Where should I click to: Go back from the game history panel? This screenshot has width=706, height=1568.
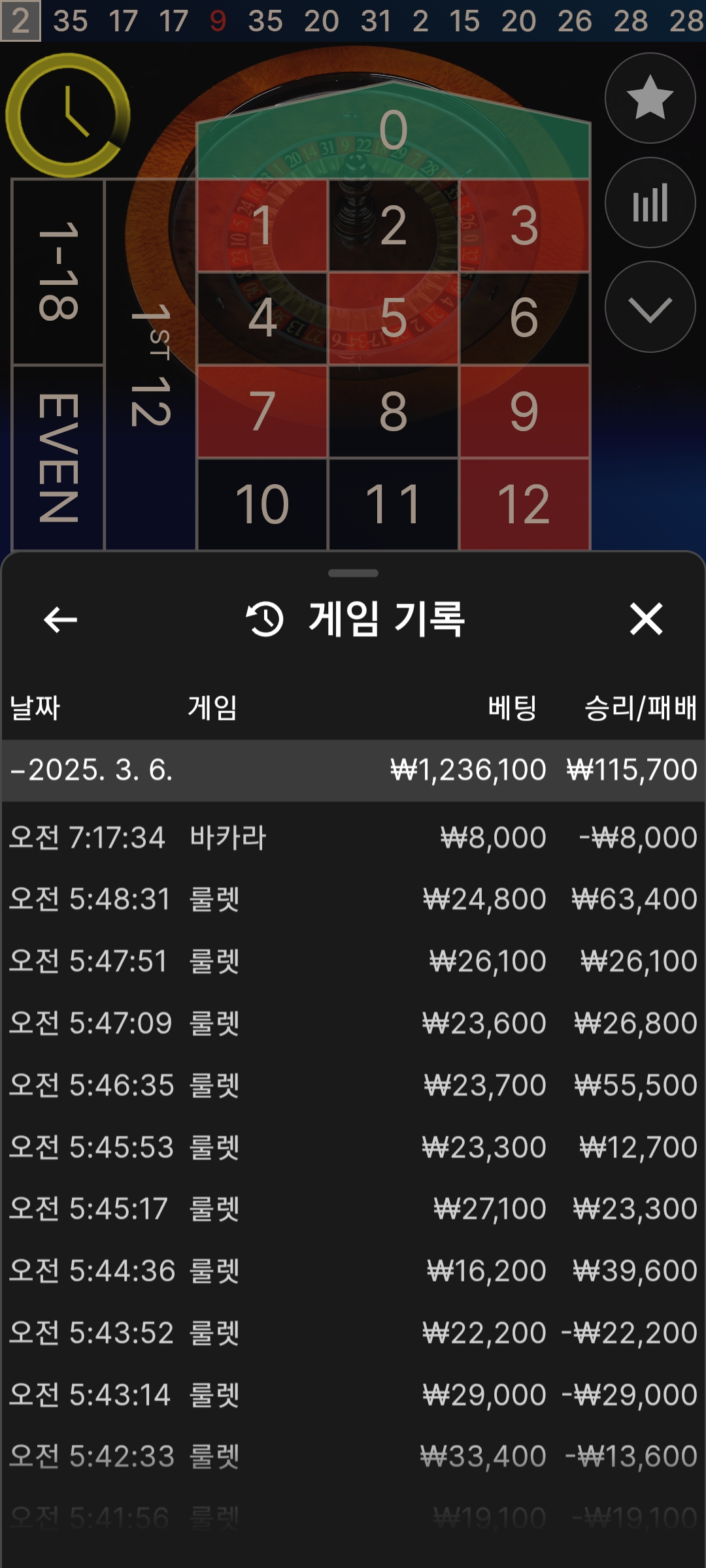(60, 619)
